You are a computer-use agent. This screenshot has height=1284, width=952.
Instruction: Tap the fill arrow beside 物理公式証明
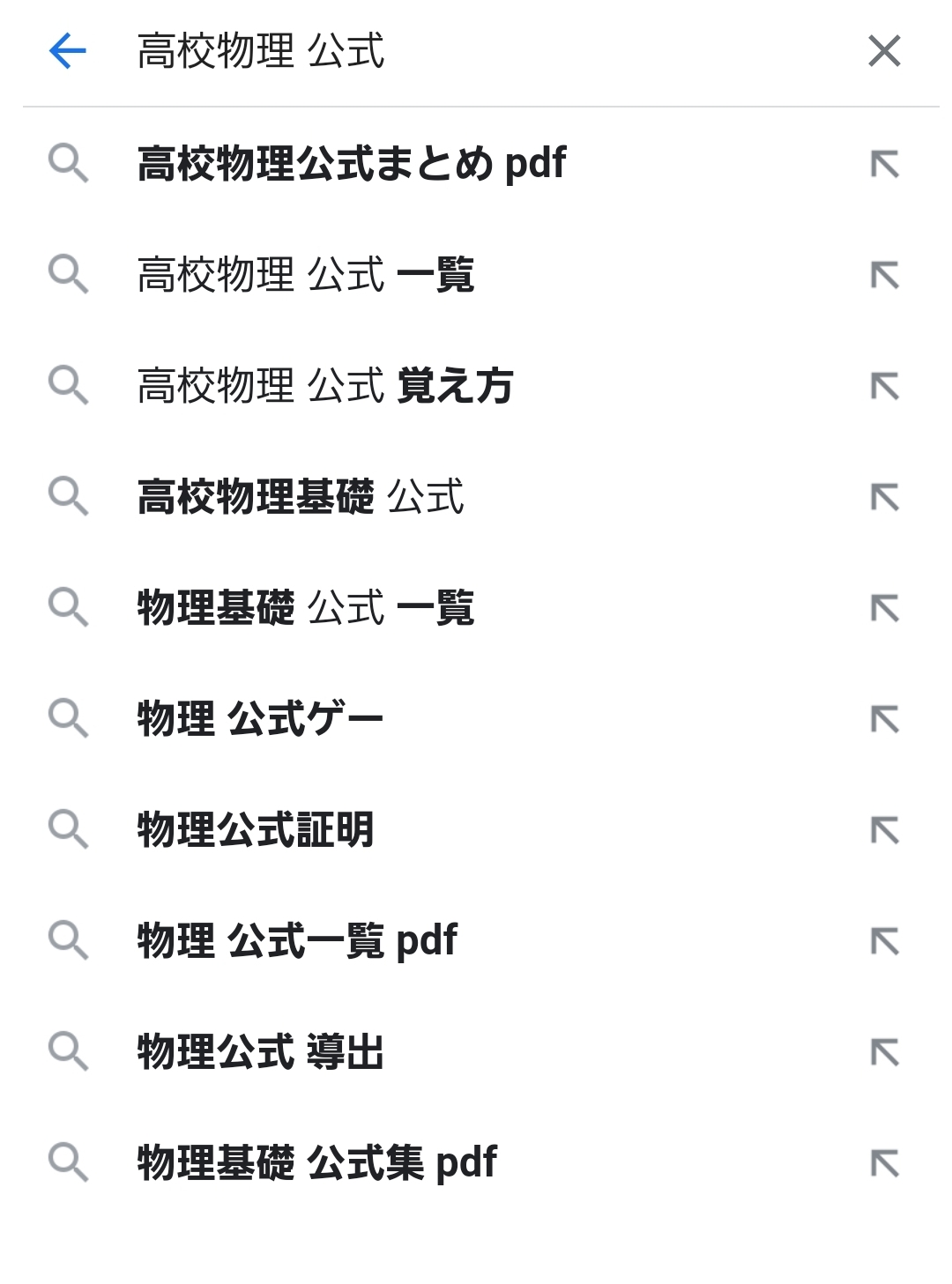884,830
